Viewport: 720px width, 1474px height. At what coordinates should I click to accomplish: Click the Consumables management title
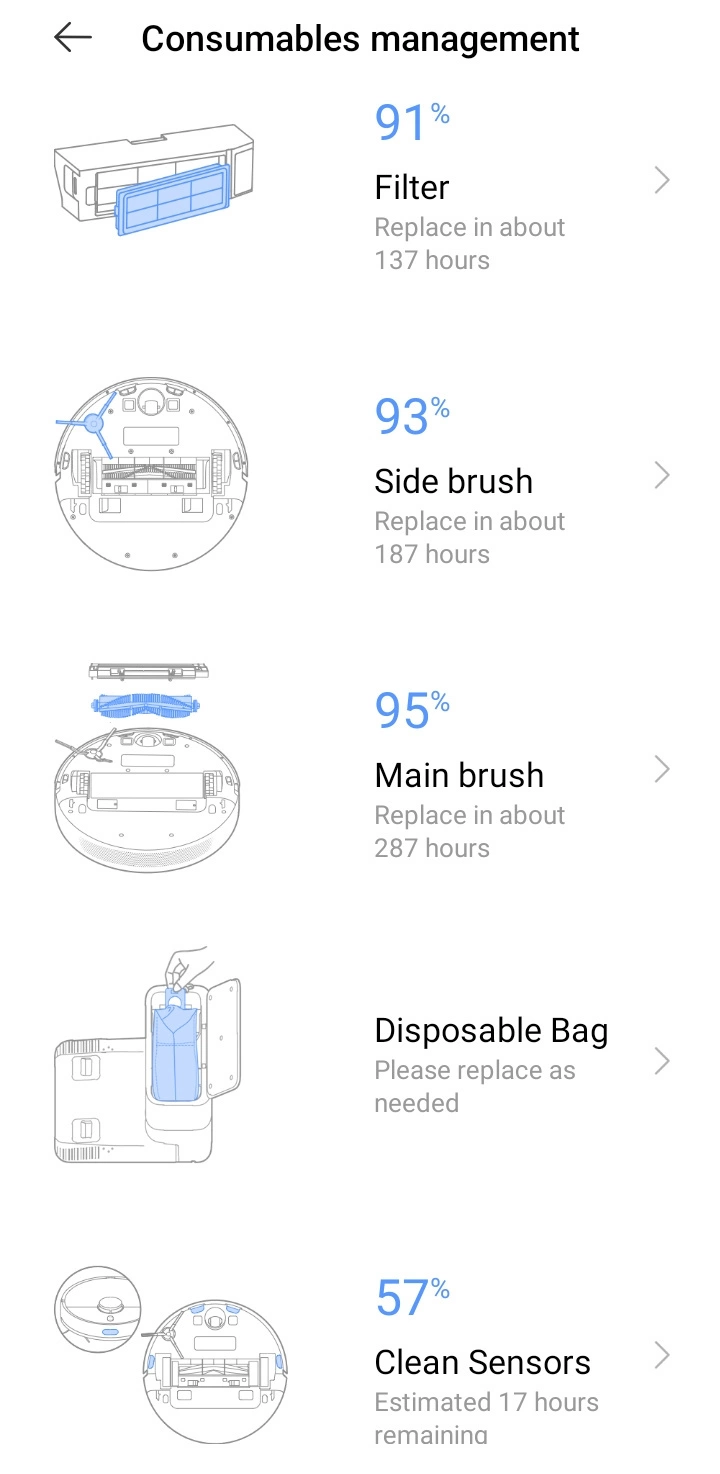[x=360, y=38]
